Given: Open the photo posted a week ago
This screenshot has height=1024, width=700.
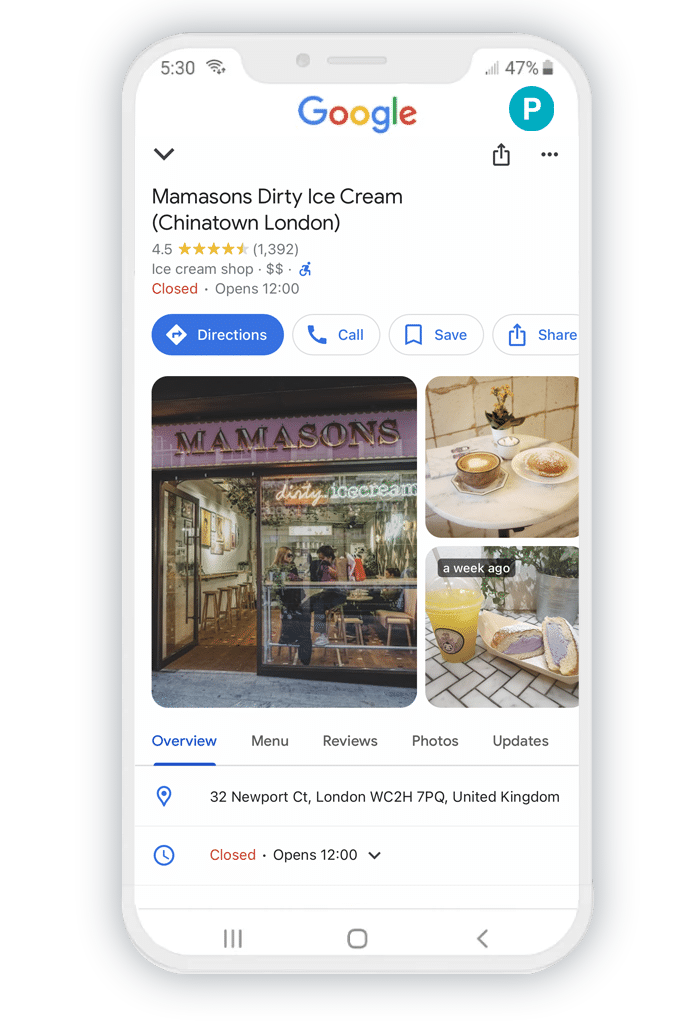Looking at the screenshot, I should [502, 627].
